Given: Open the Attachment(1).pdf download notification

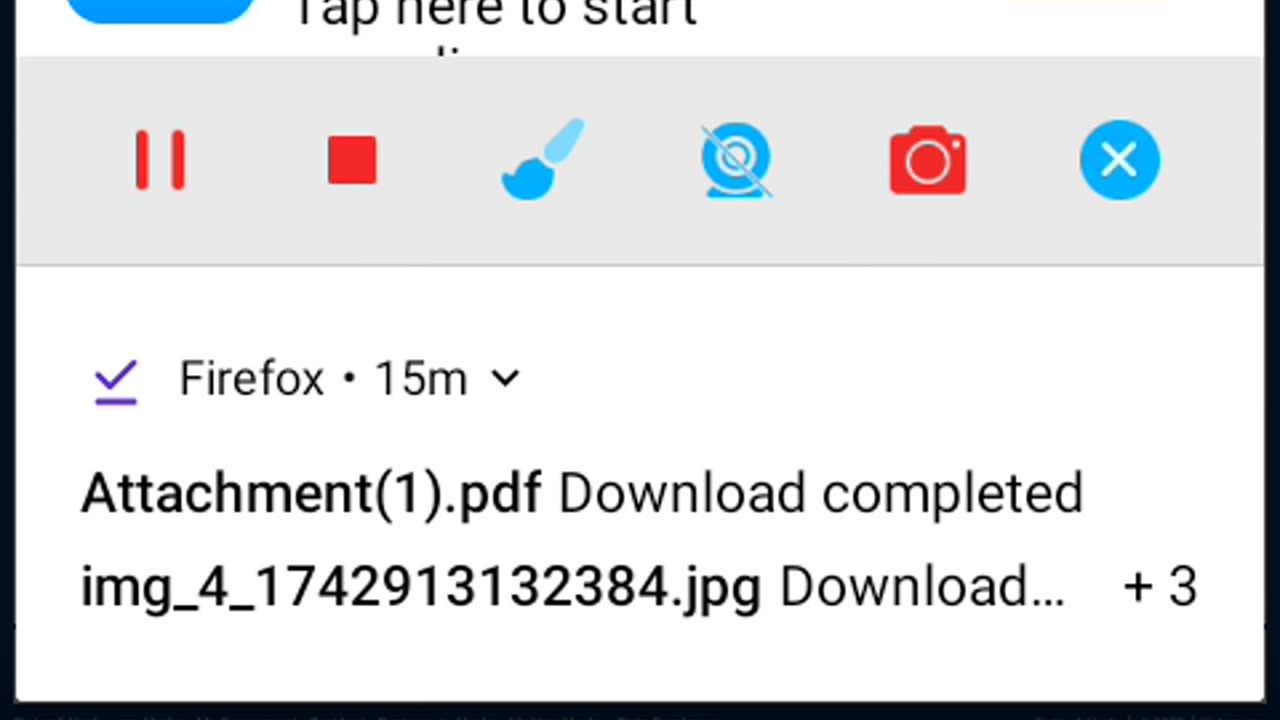Looking at the screenshot, I should [x=580, y=494].
